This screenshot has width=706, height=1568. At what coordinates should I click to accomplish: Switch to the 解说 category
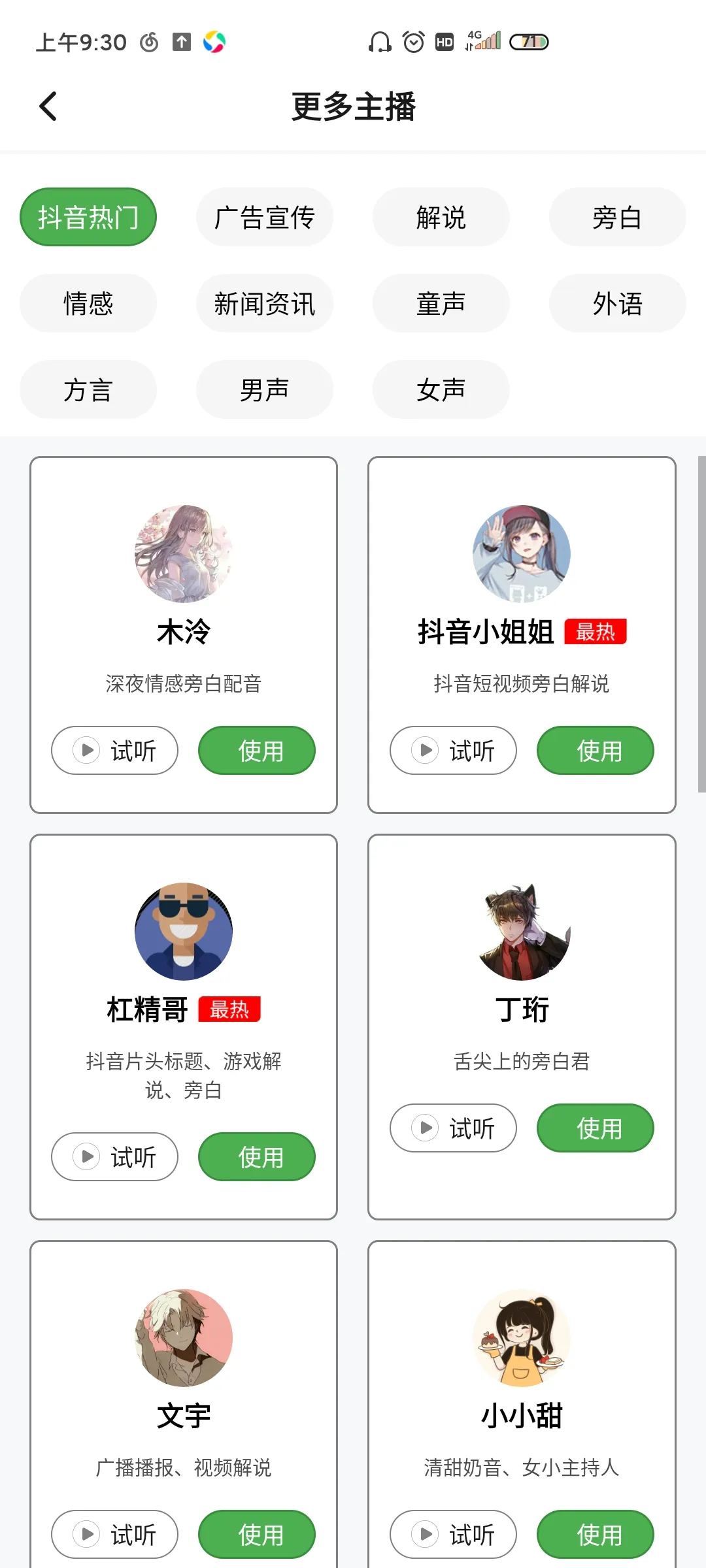coord(441,217)
